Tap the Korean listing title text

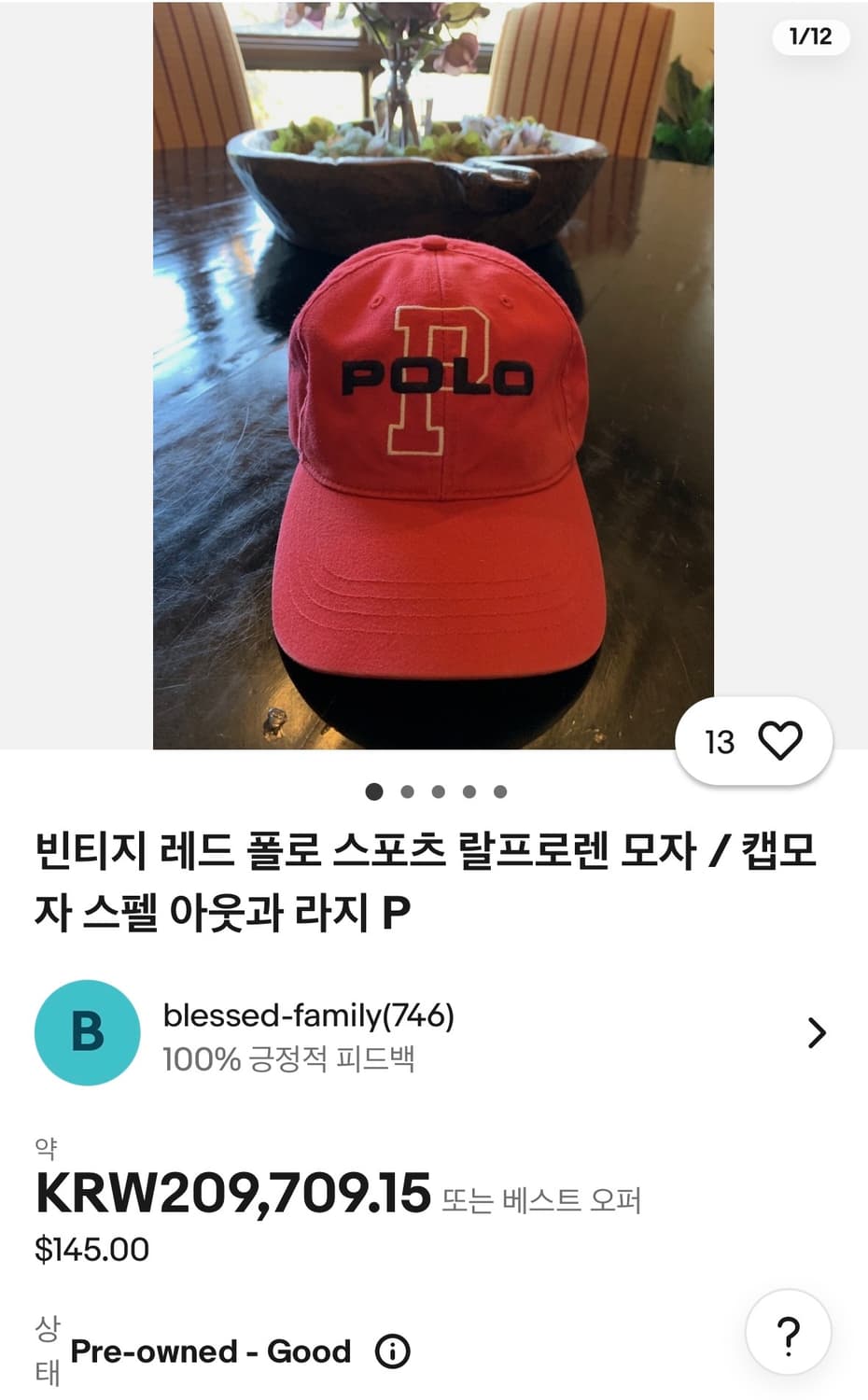coord(427,877)
